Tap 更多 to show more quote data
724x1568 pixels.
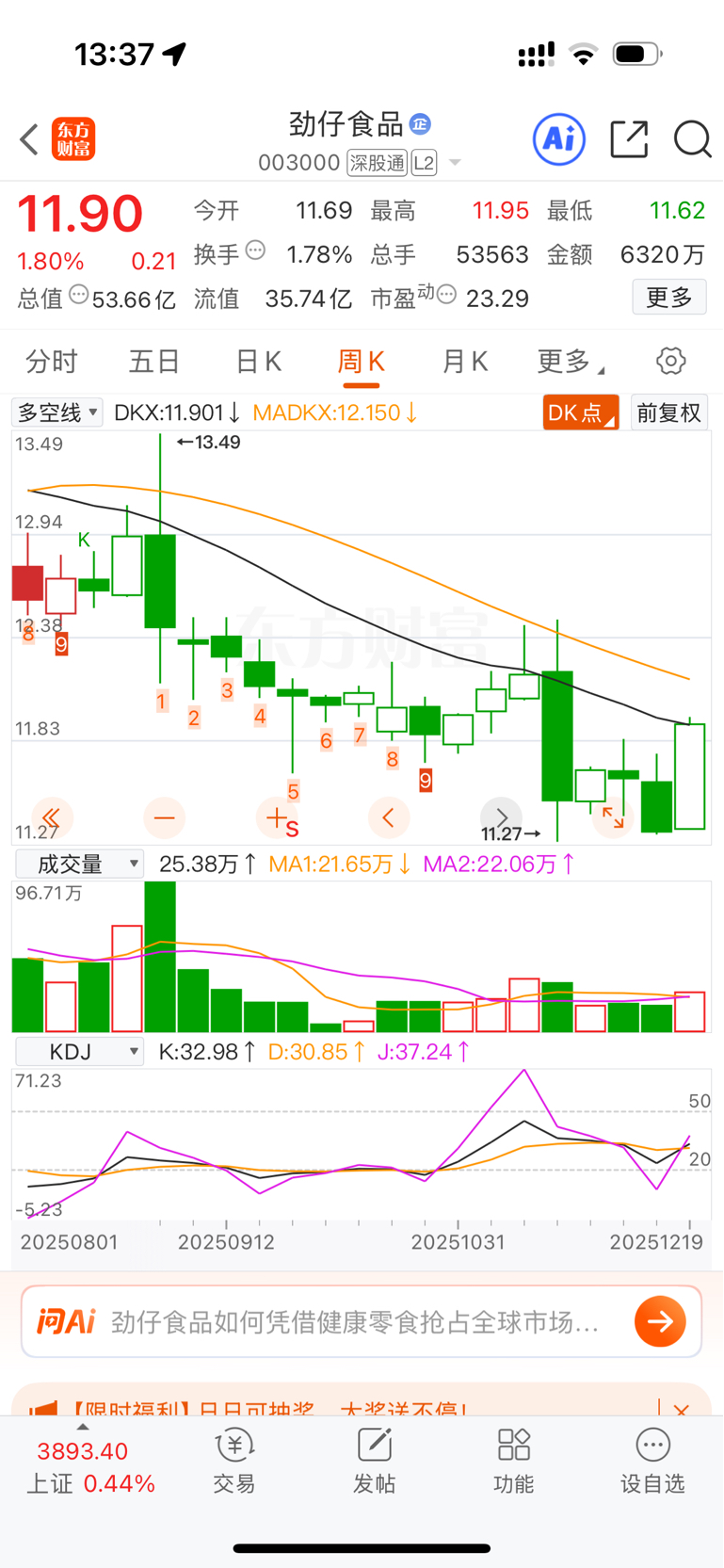click(668, 298)
